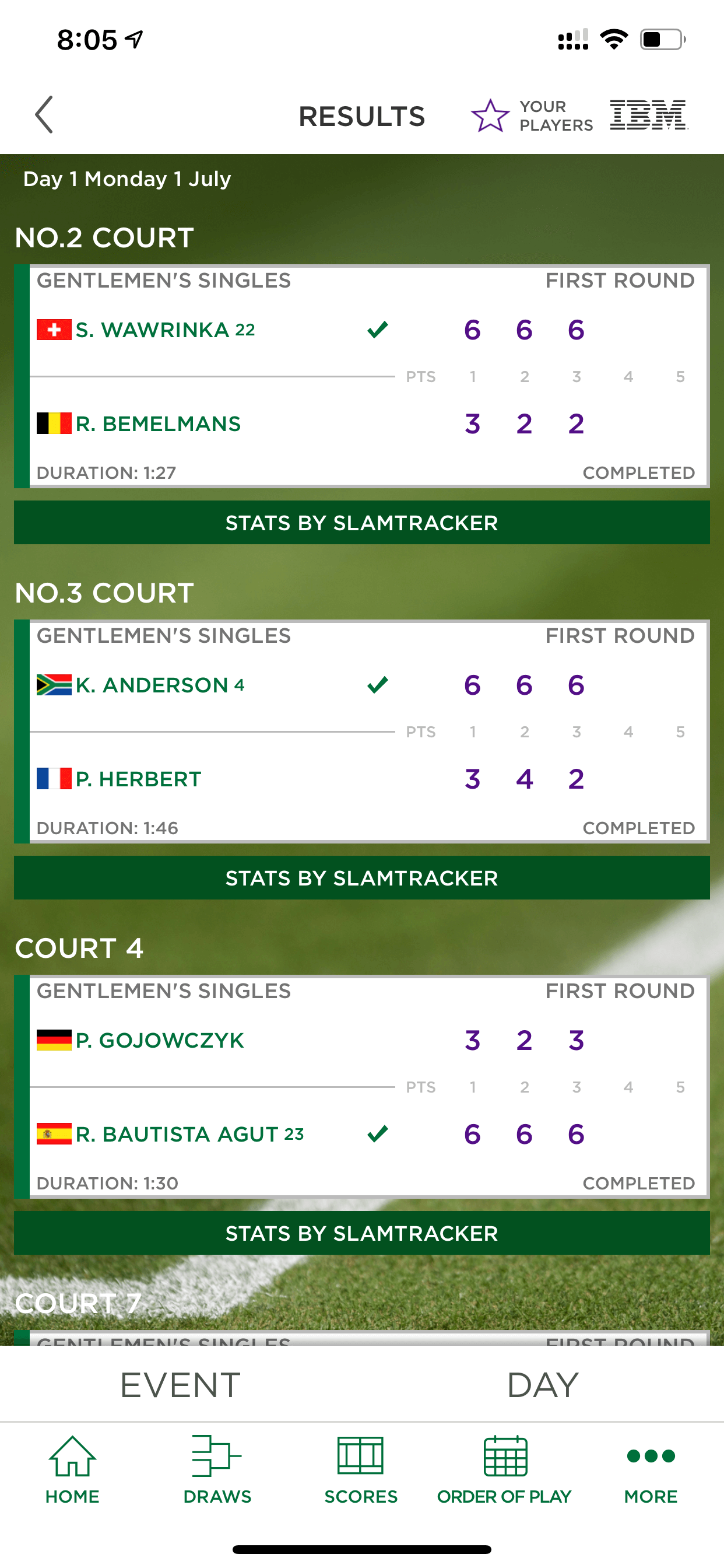Switch to the Home tab
724x1568 pixels.
coord(72,1470)
